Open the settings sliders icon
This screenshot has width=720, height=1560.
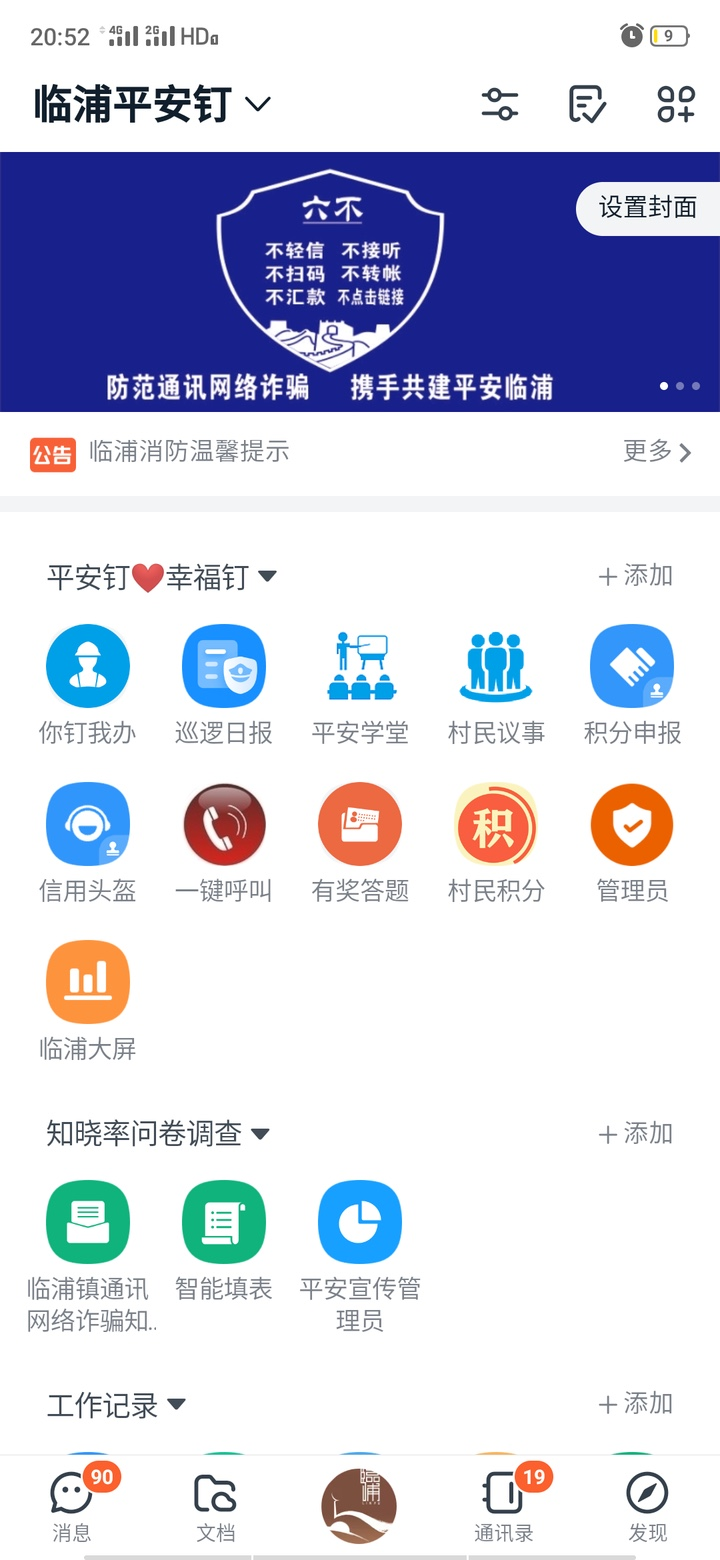(x=500, y=104)
